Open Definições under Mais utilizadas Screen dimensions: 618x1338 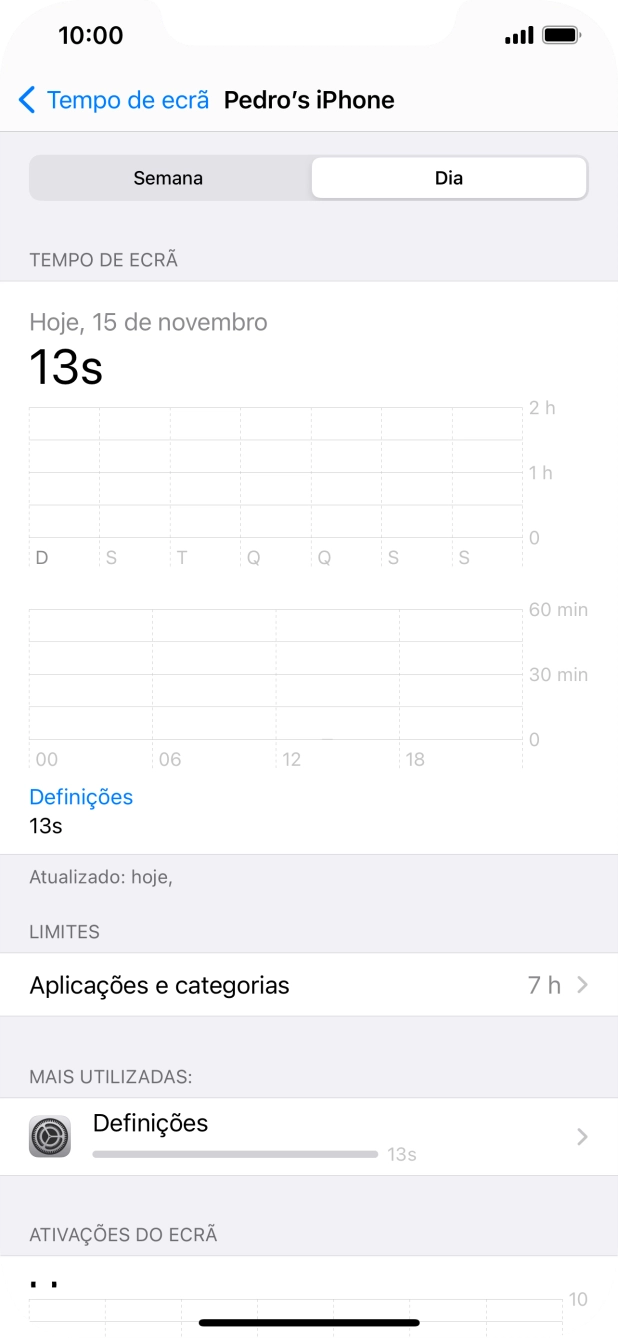(308, 1137)
